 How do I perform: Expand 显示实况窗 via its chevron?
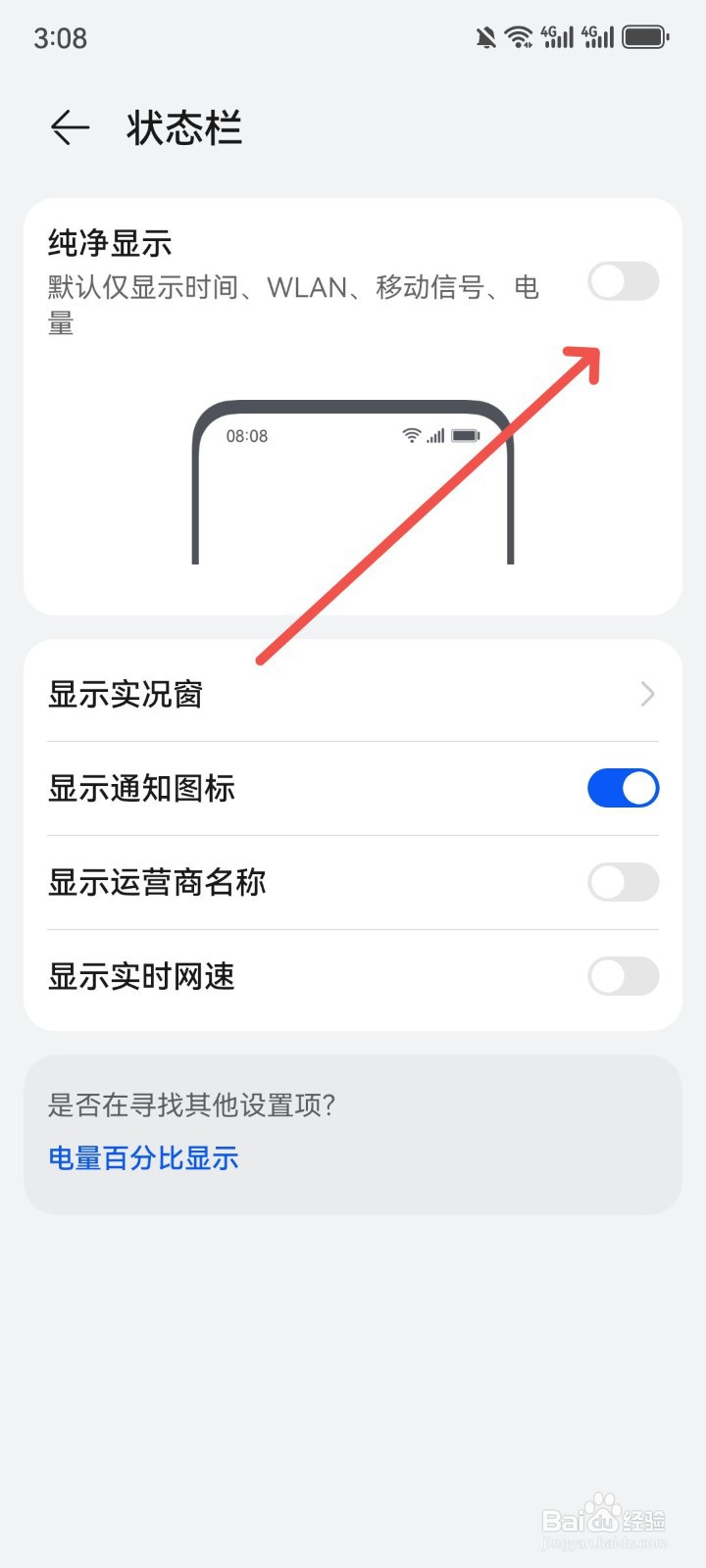click(x=647, y=694)
